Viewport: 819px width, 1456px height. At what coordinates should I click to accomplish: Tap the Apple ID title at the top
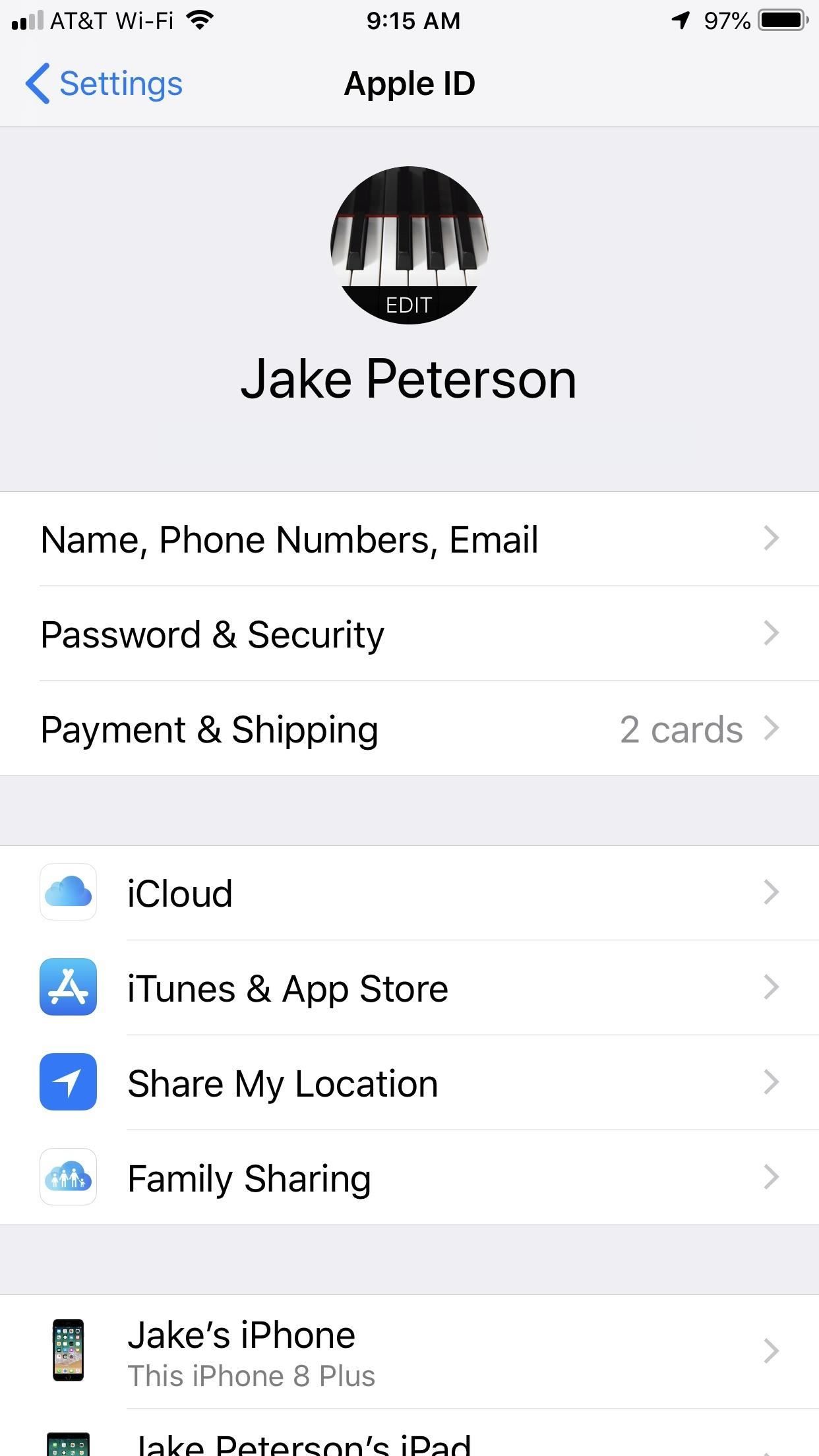[x=409, y=84]
